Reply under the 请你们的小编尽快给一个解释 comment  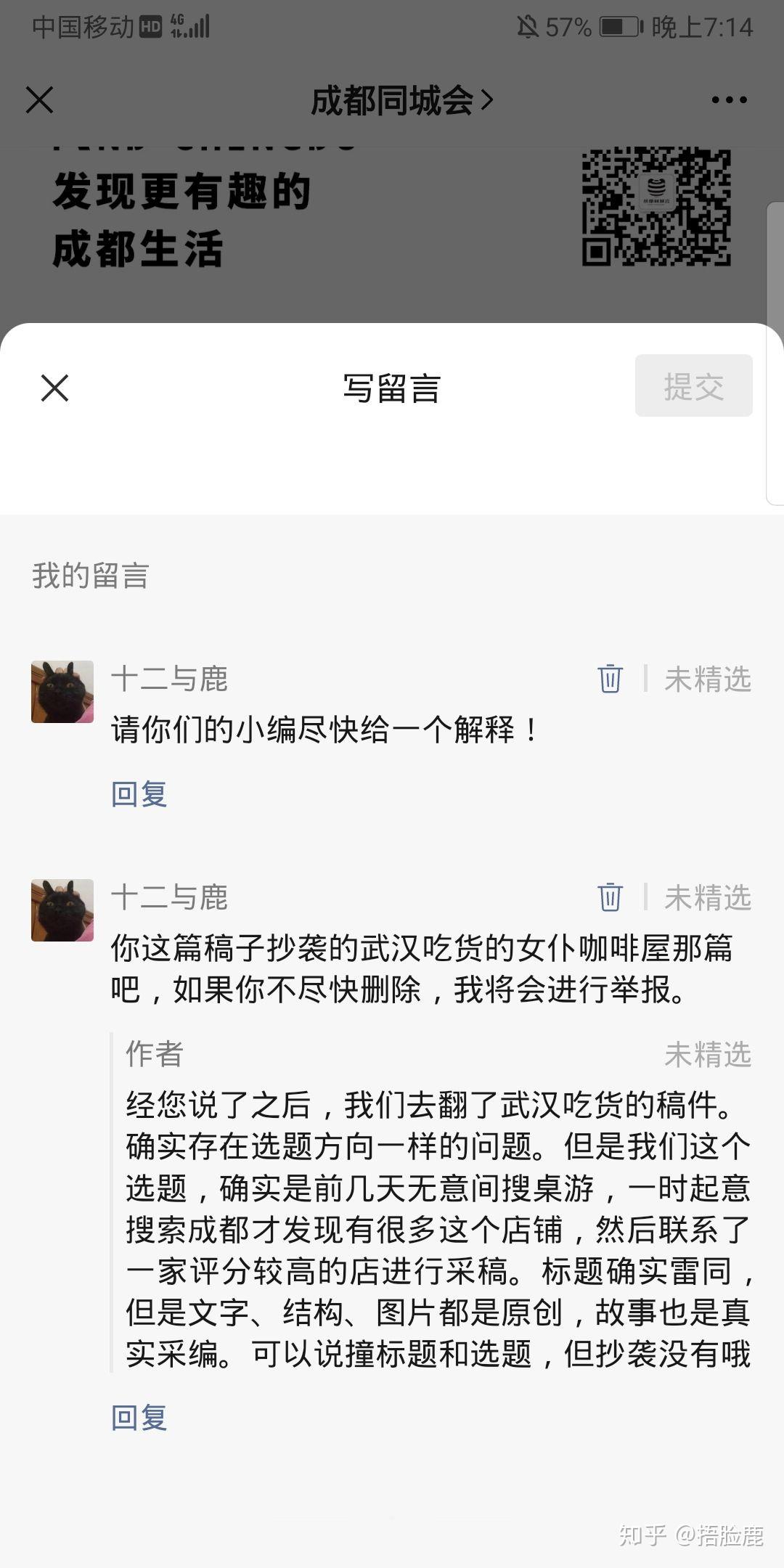click(139, 793)
